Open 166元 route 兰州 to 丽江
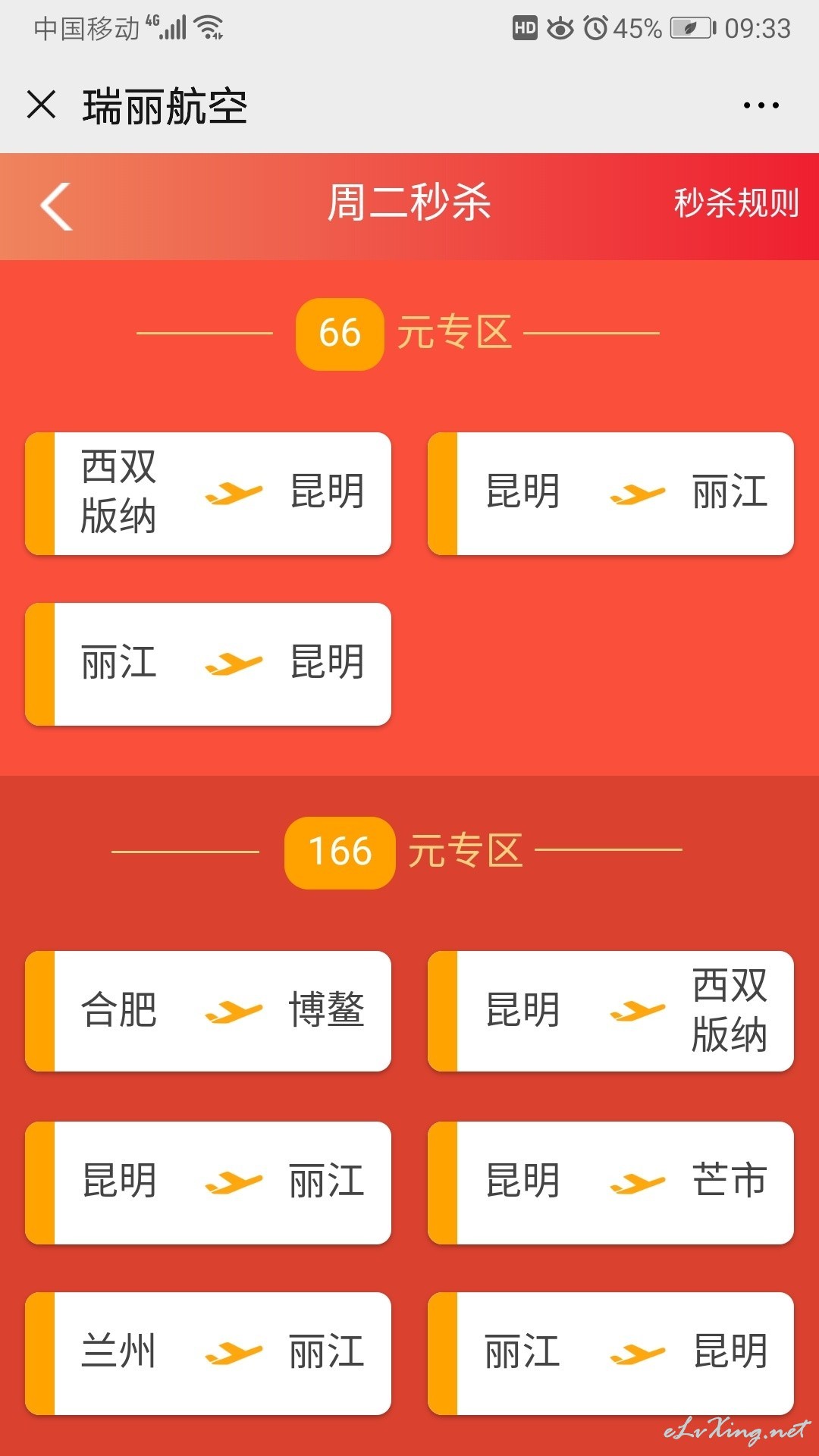This screenshot has height=1456, width=819. click(208, 1354)
